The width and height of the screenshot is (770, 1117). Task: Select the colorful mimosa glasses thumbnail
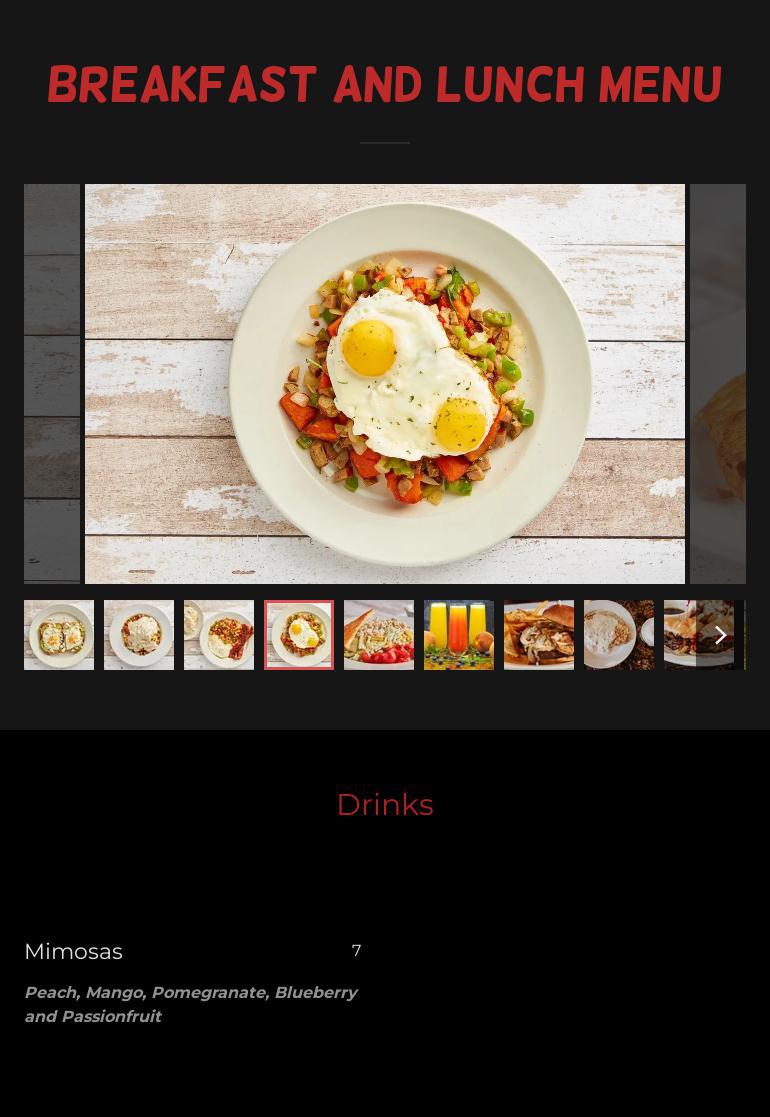[x=459, y=635]
